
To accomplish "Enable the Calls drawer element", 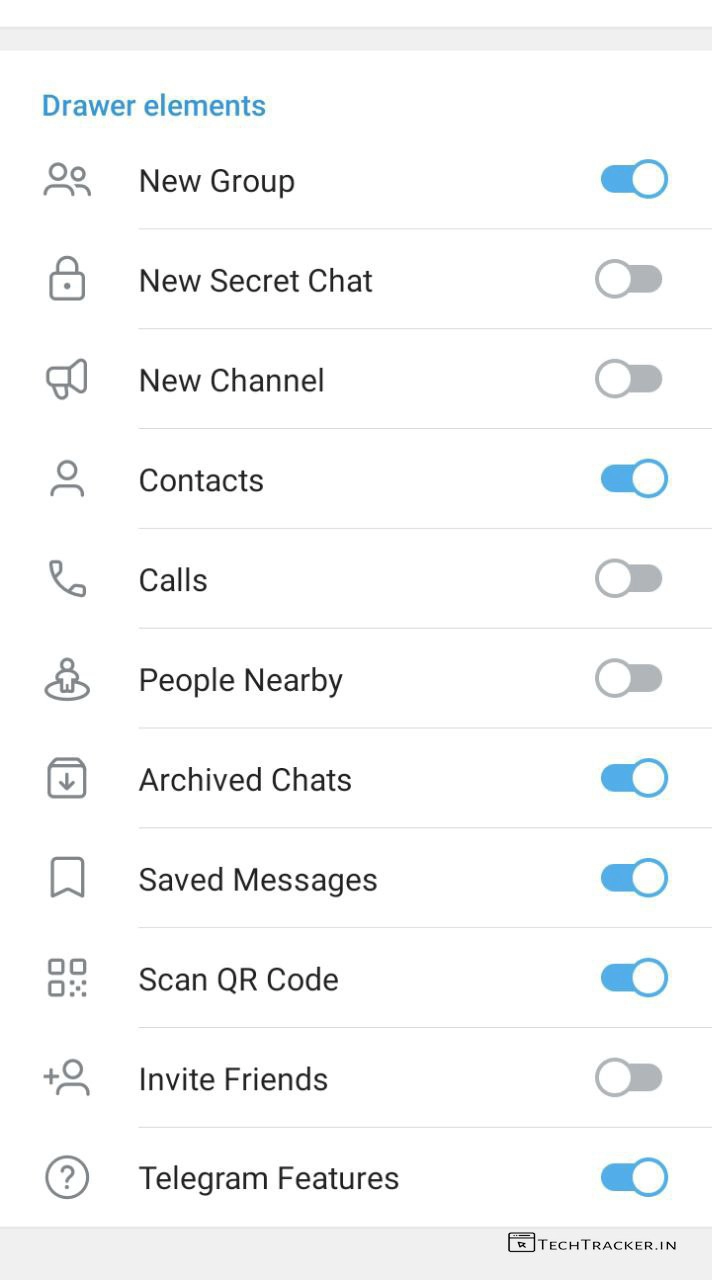I will (629, 580).
